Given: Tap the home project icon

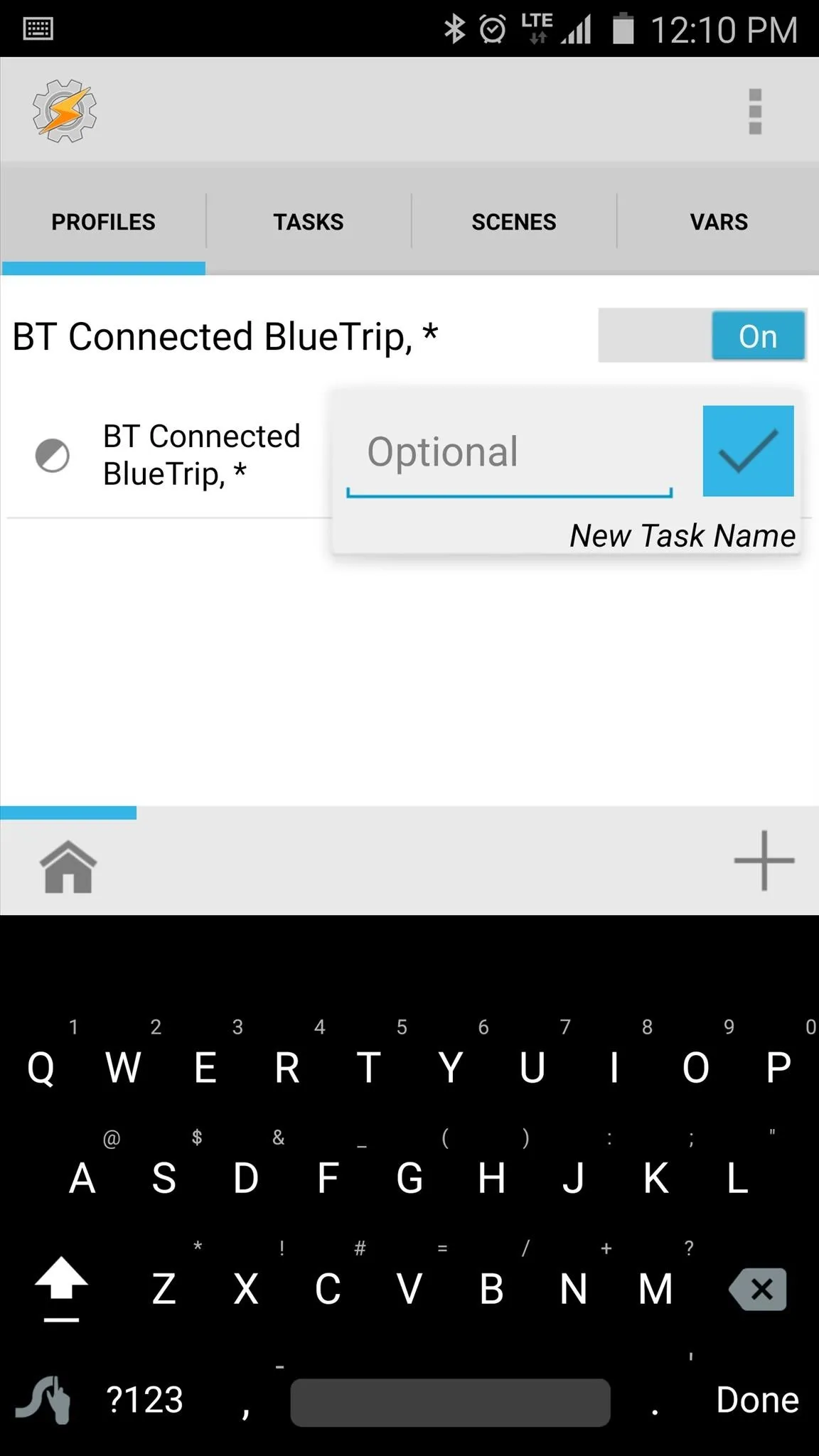Looking at the screenshot, I should pos(68,866).
